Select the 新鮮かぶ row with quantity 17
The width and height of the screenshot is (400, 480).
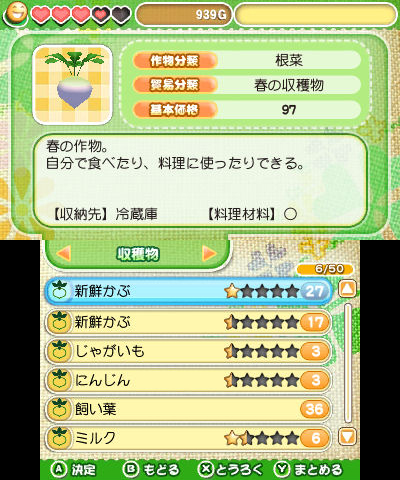[188, 322]
